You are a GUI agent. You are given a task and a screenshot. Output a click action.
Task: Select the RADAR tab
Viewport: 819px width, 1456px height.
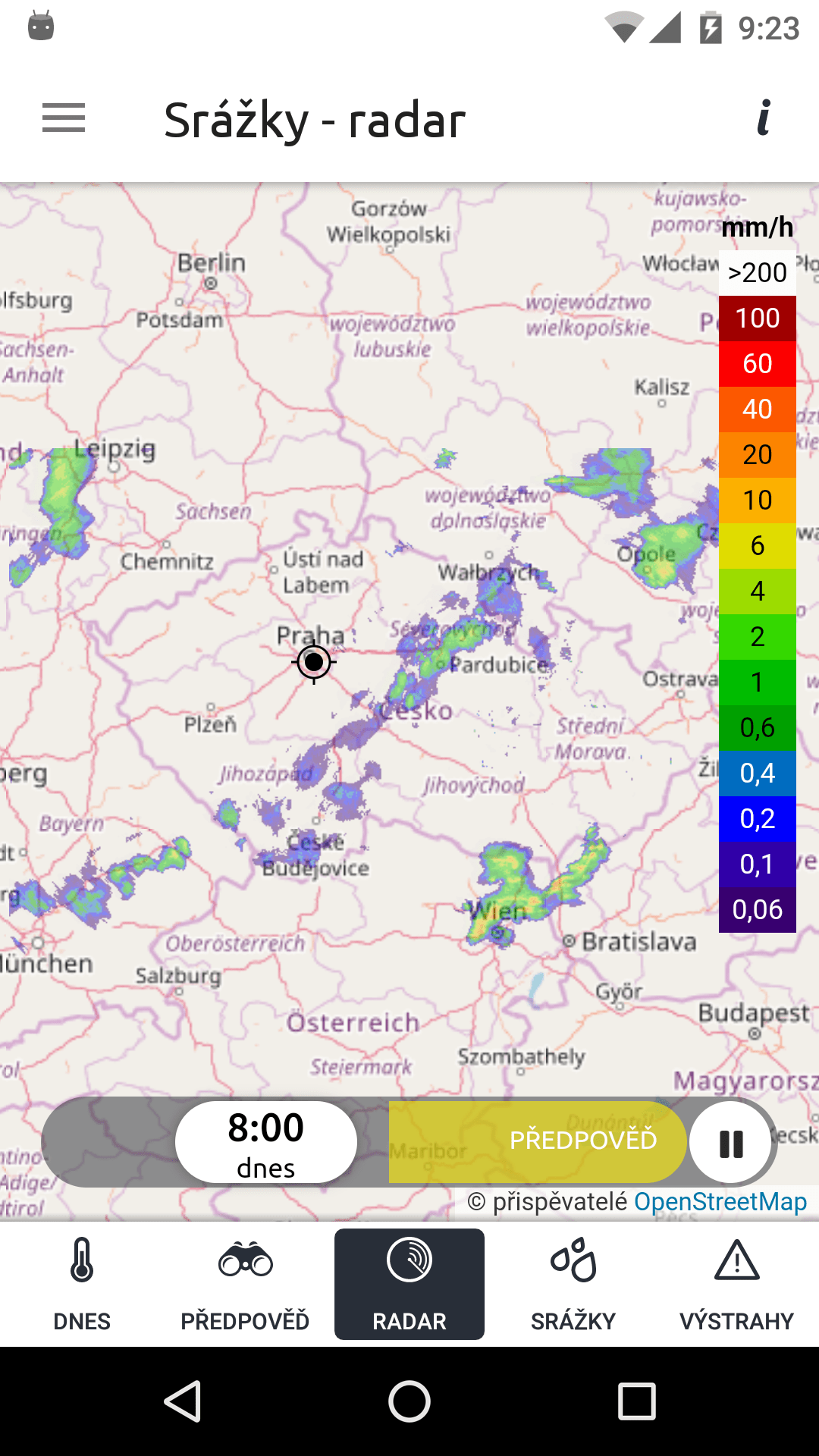click(409, 1284)
